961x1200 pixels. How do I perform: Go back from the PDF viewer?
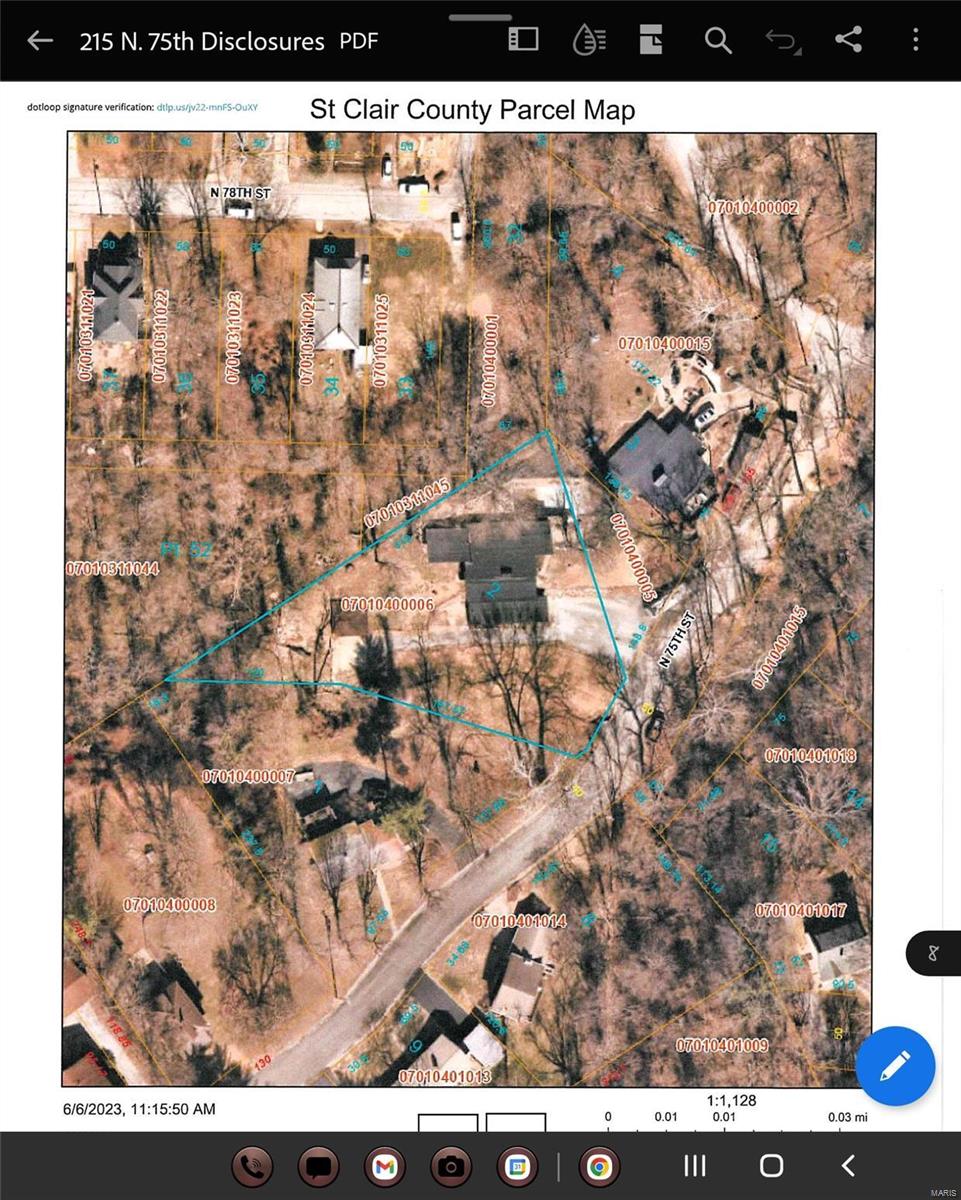tap(40, 41)
